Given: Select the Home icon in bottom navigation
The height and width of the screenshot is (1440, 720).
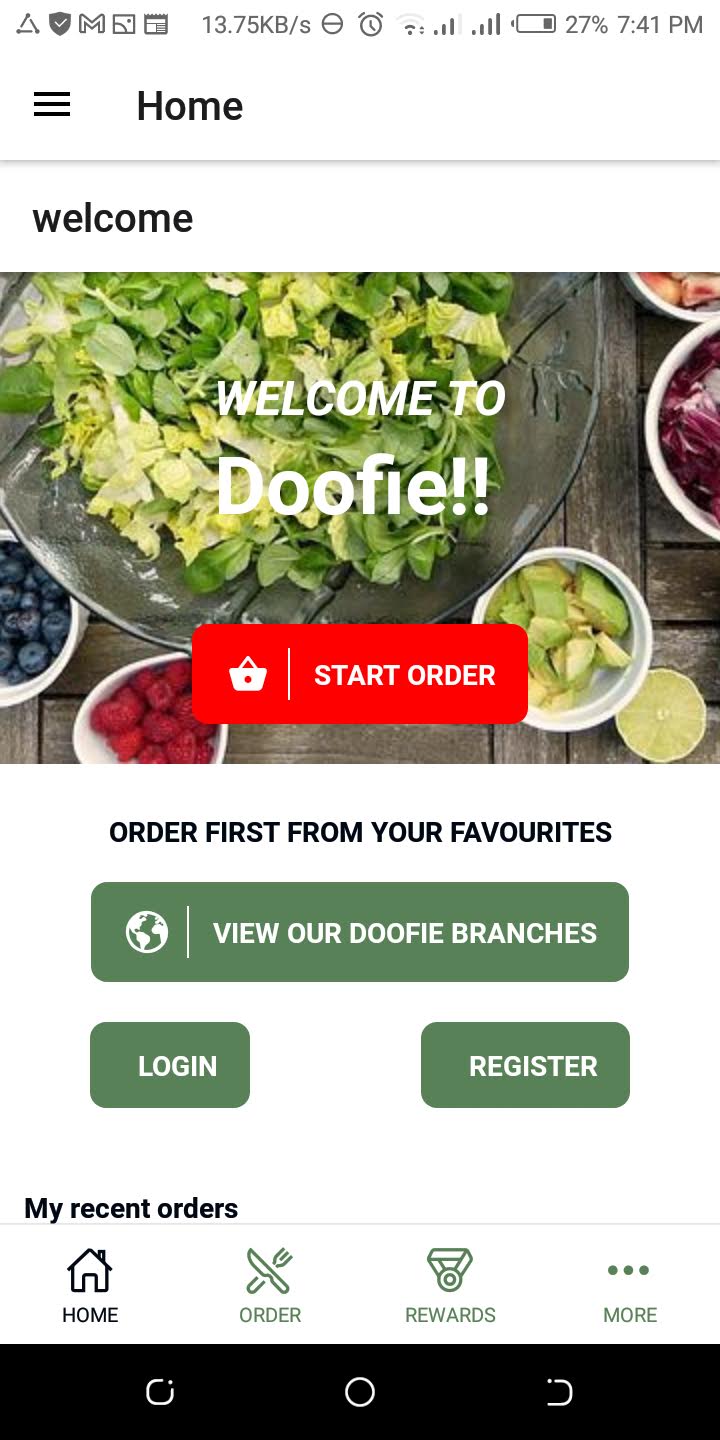Looking at the screenshot, I should point(89,1269).
